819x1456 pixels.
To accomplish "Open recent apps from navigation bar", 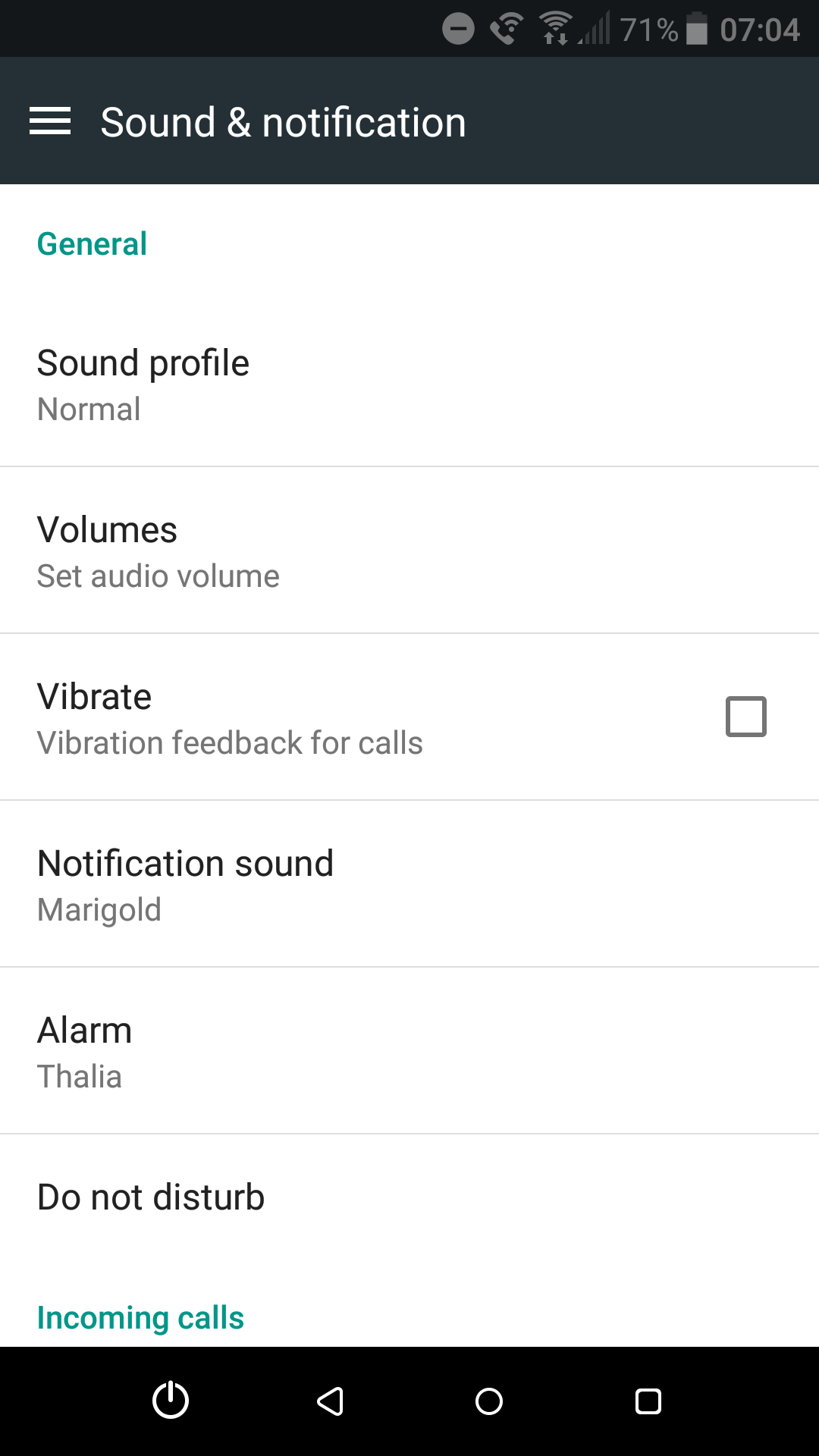I will tap(648, 1401).
